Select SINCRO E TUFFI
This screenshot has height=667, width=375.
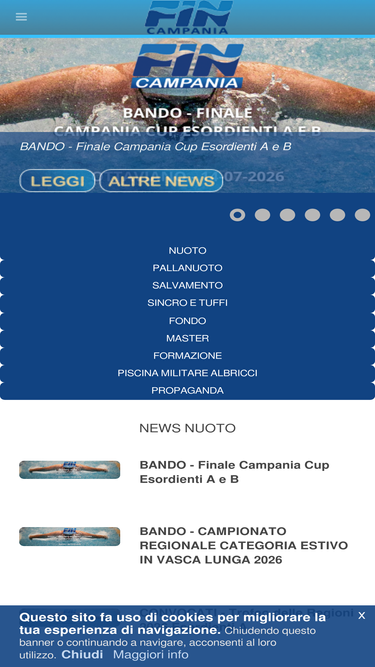point(188,303)
